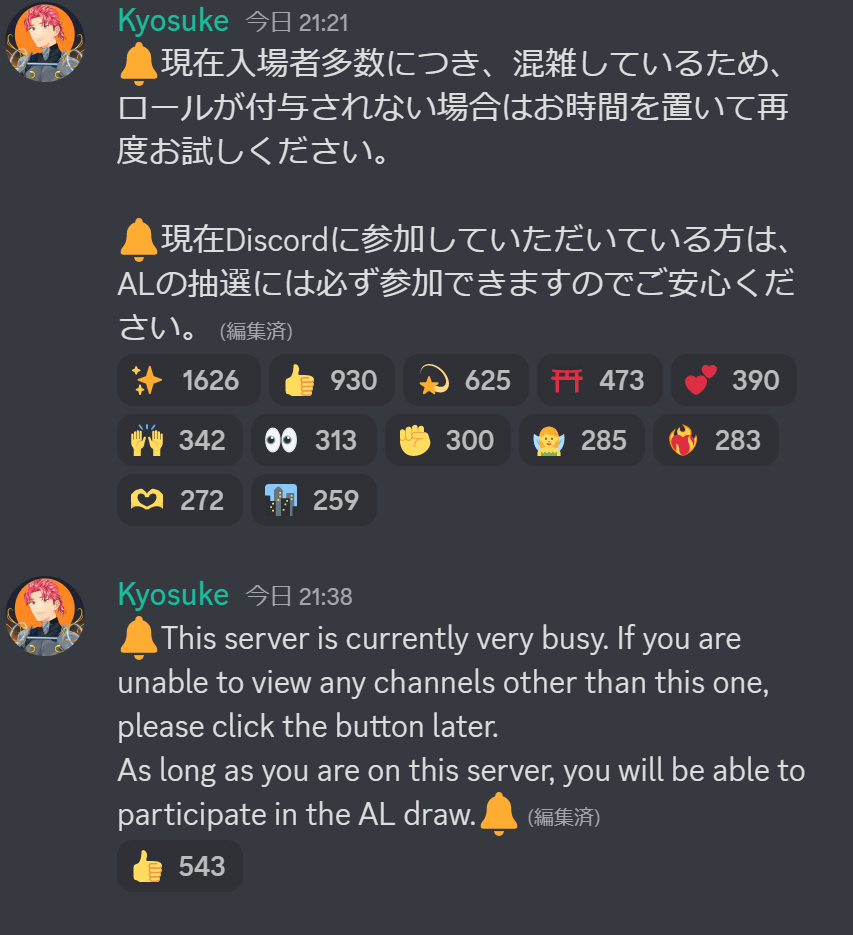Click Kyosuke's username on the second message
Screen dimensions: 853x935
coord(173,594)
